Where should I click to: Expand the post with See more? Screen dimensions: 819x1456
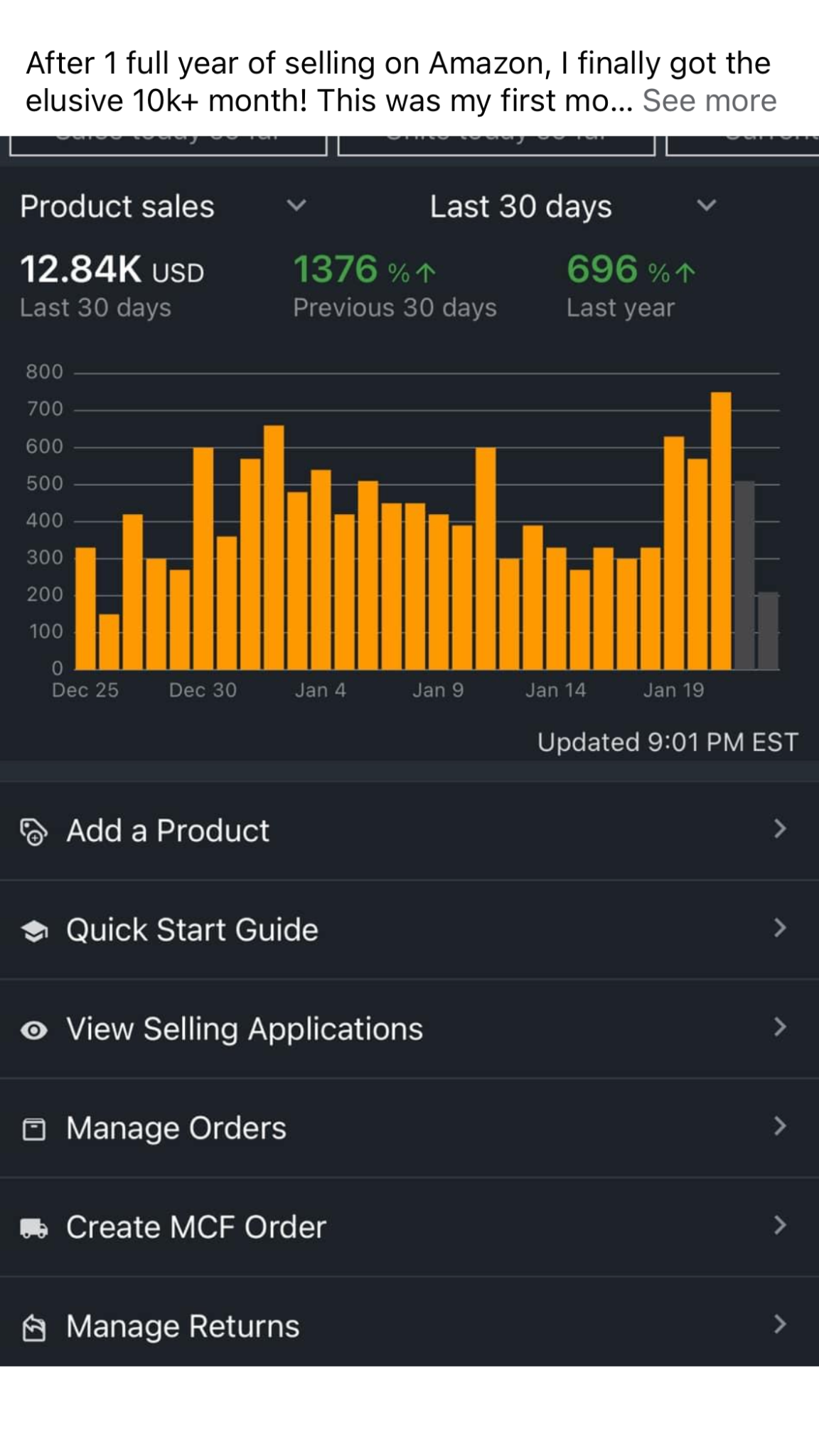coord(709,101)
